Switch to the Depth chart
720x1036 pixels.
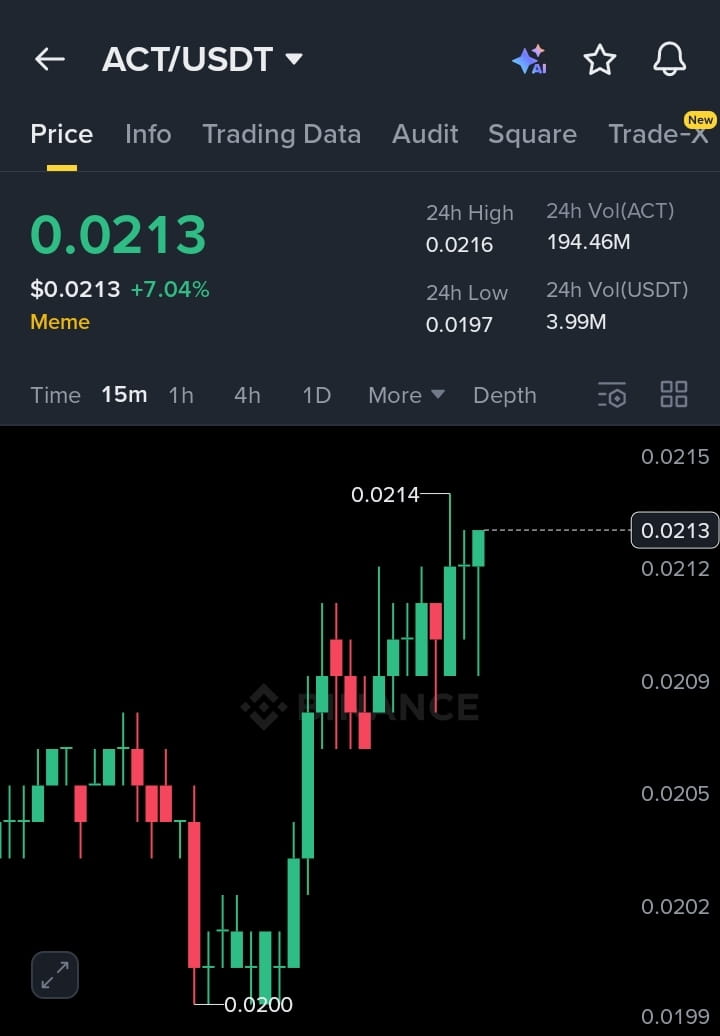[x=505, y=395]
